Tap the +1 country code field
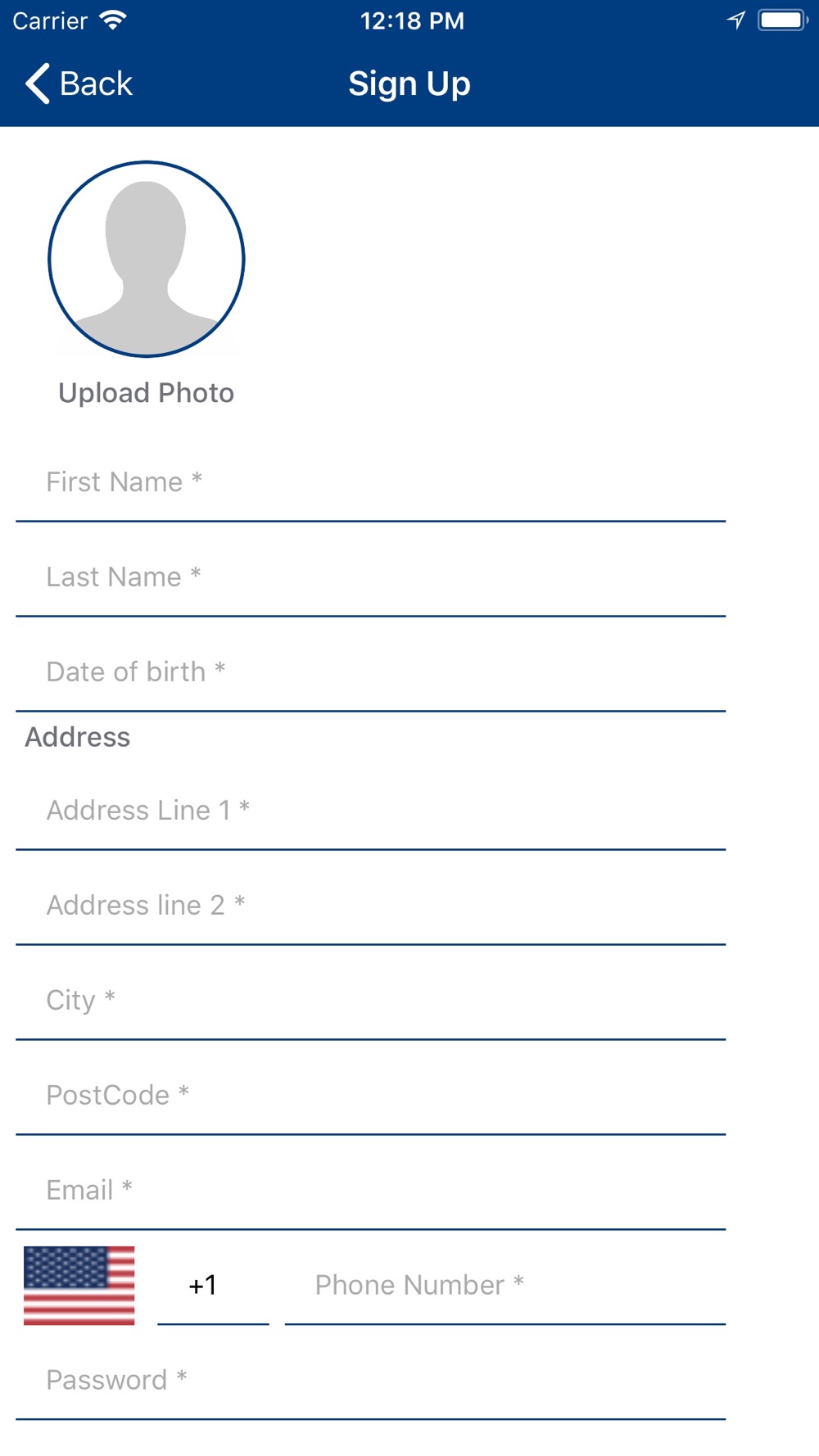The image size is (819, 1456). coord(212,1286)
